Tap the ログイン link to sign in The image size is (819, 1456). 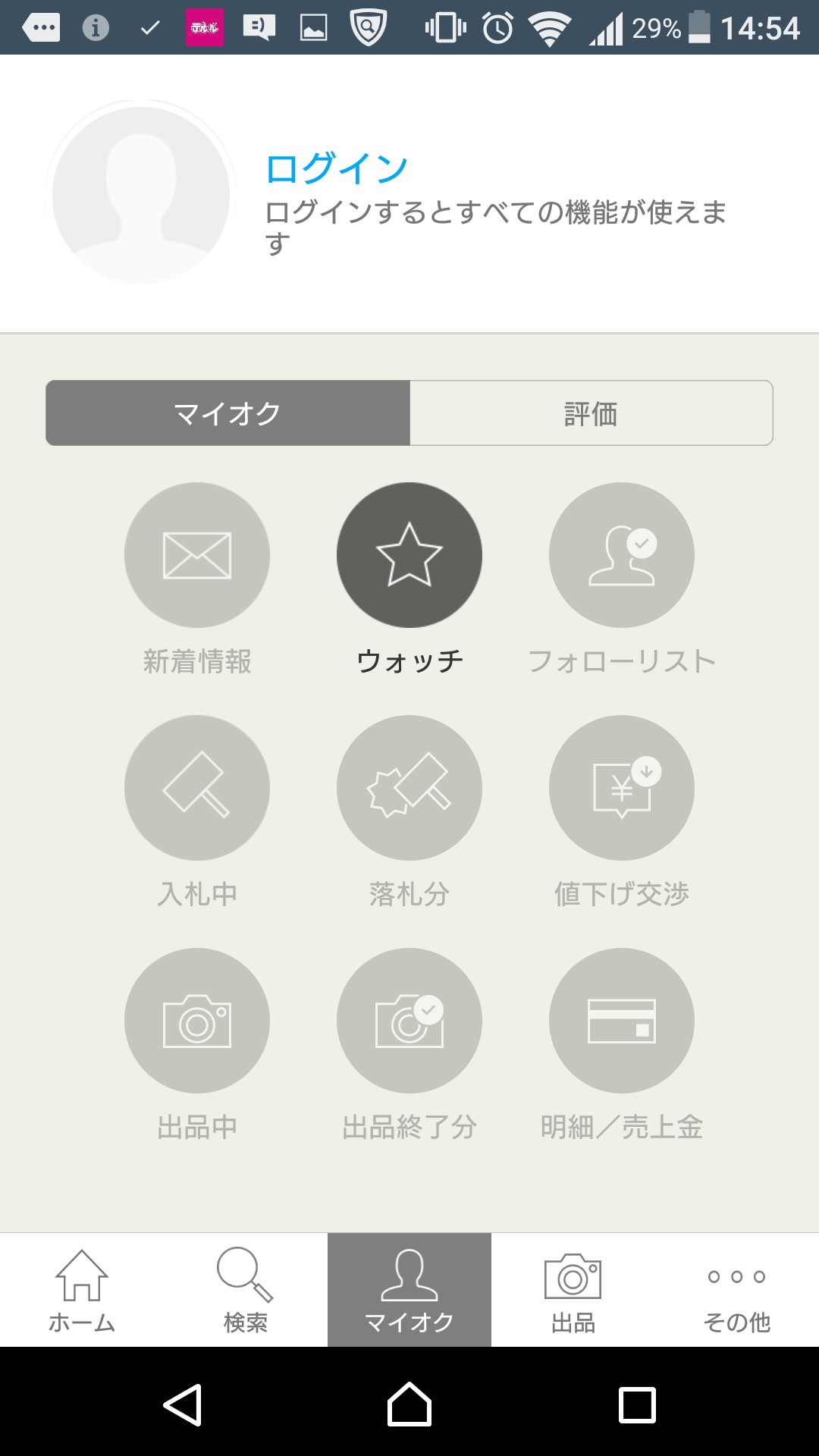tap(336, 168)
